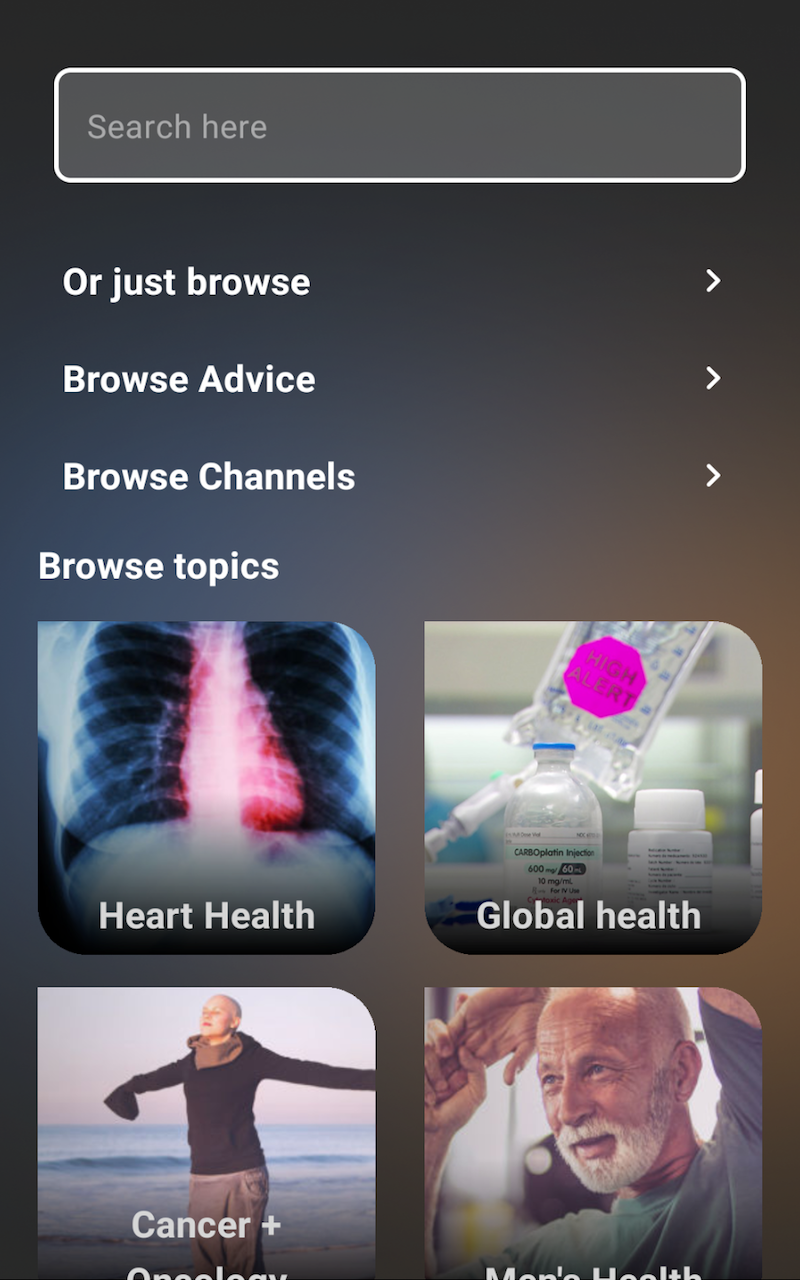Open the Browse Advice link

click(x=188, y=379)
